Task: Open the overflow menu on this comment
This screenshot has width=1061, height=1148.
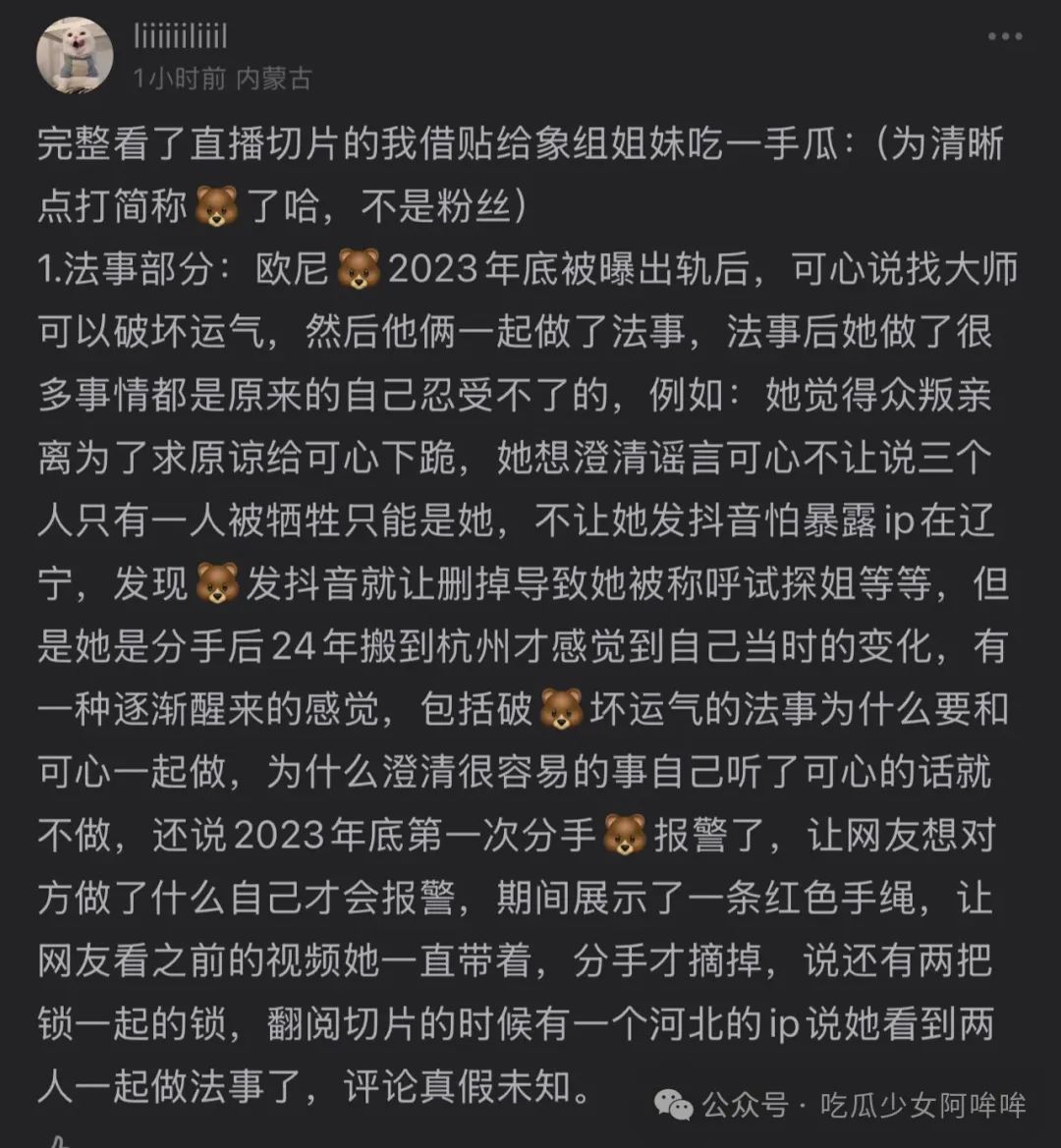Action: [x=1004, y=37]
